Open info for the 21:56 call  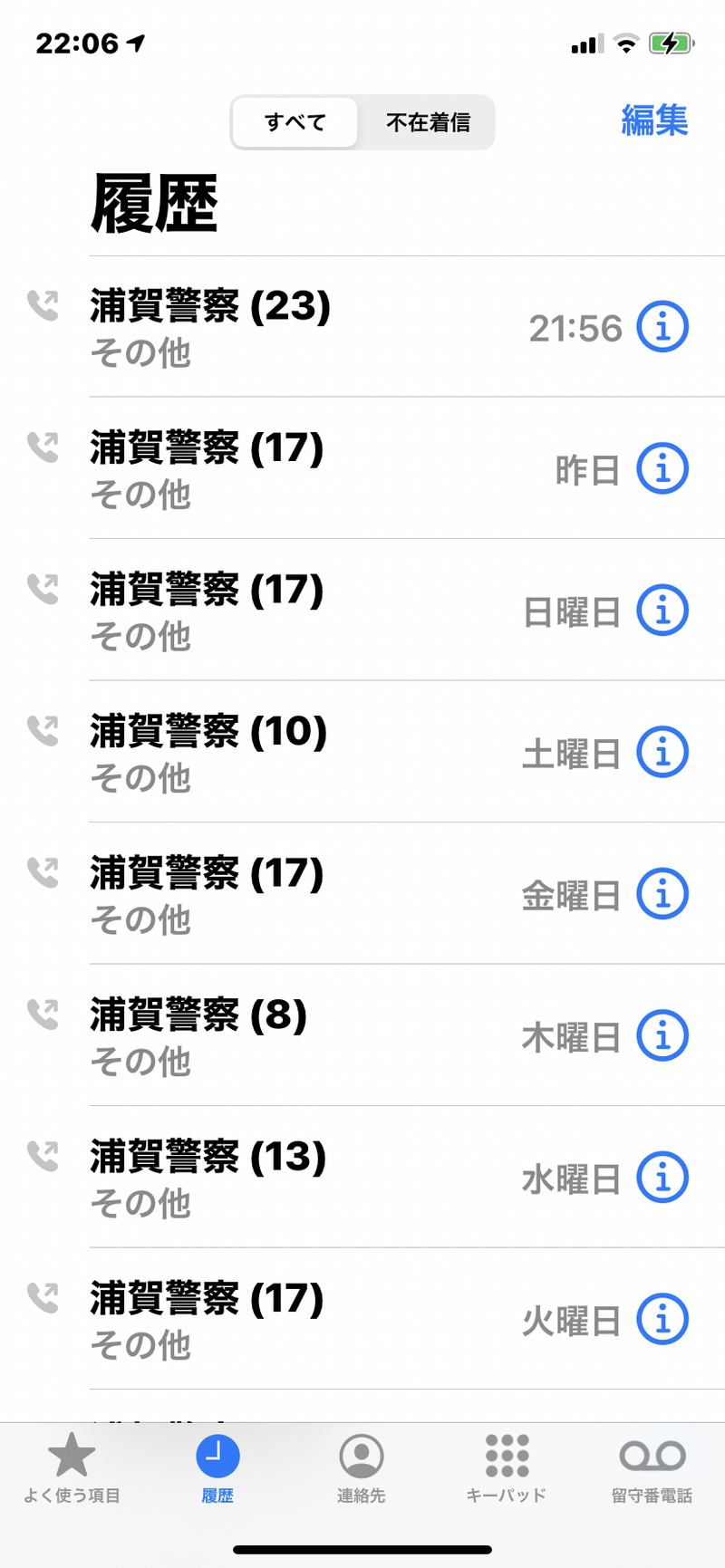pyautogui.click(x=662, y=326)
